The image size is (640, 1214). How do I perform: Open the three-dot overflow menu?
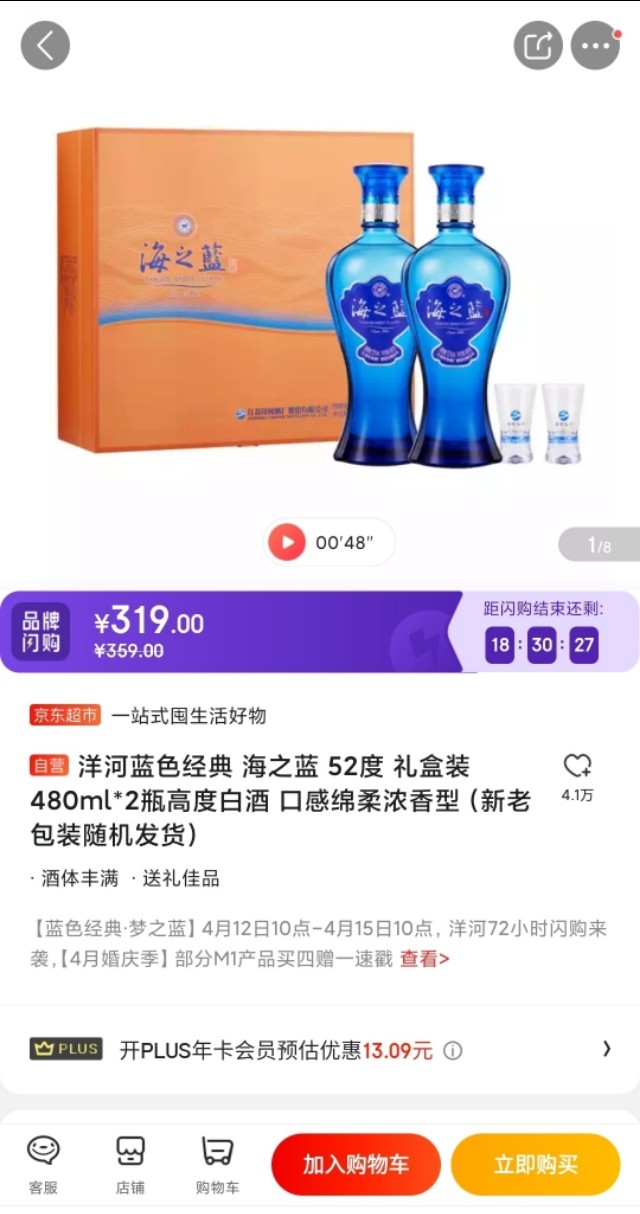point(596,45)
